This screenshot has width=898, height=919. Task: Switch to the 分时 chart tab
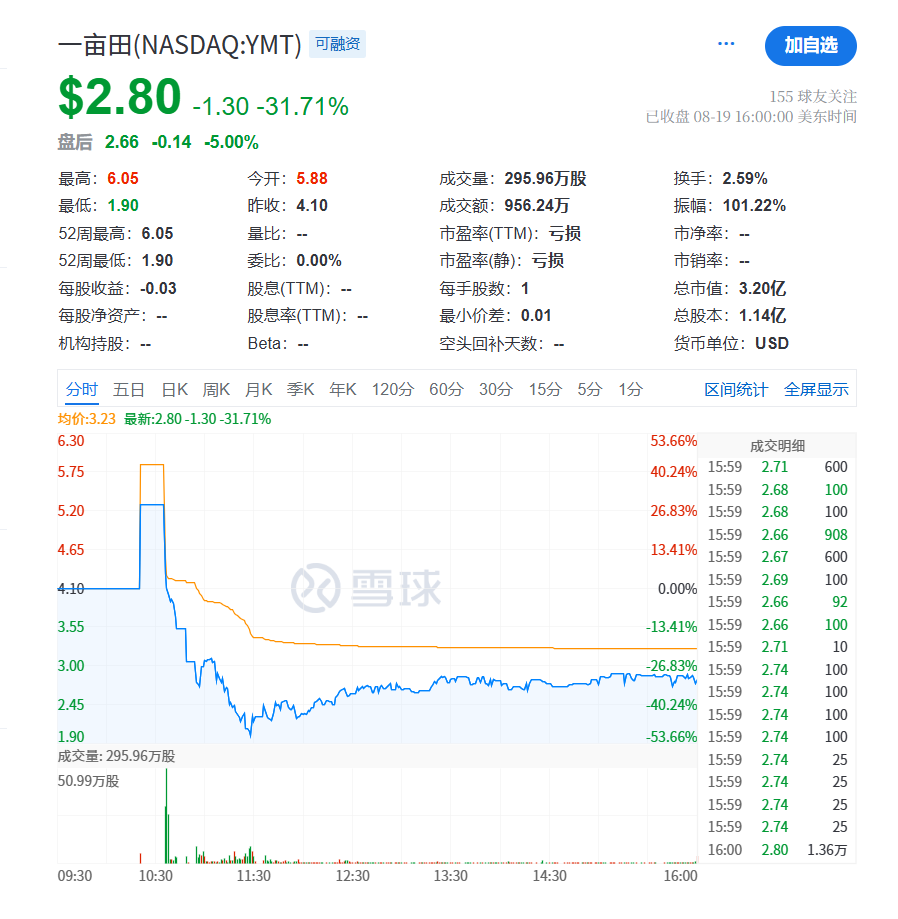click(82, 390)
